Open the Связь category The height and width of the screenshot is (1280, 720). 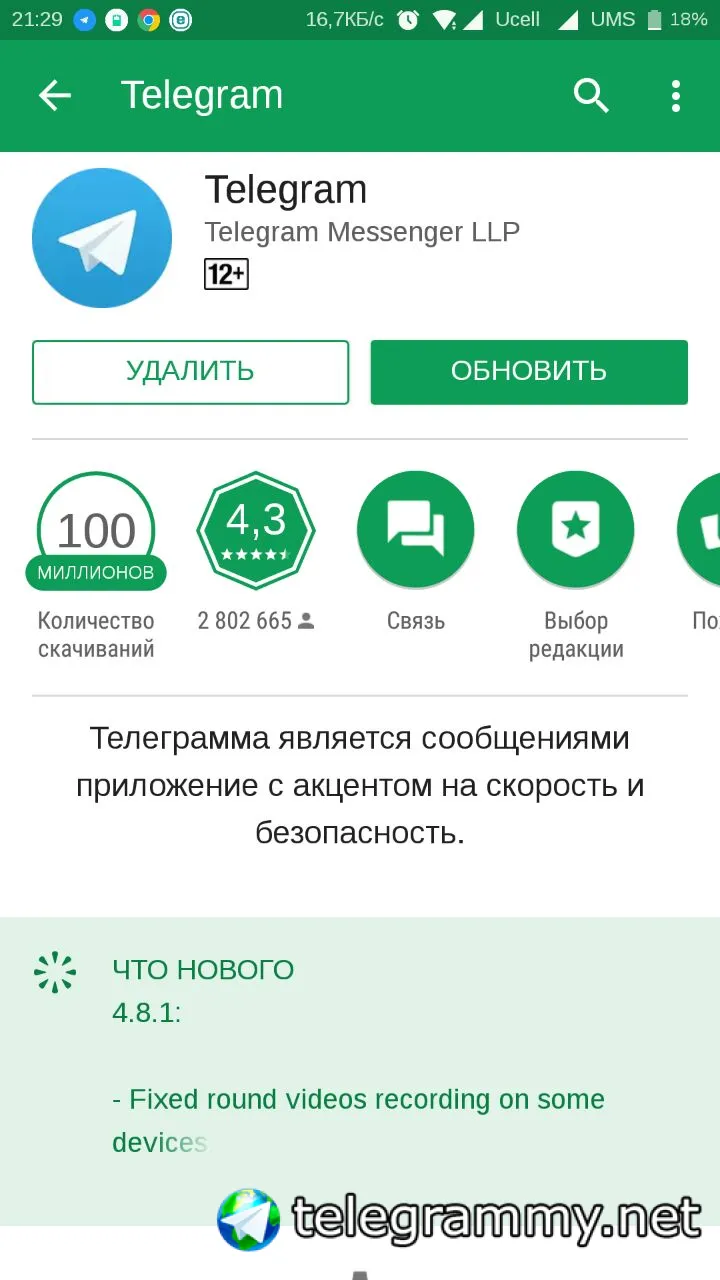(415, 530)
